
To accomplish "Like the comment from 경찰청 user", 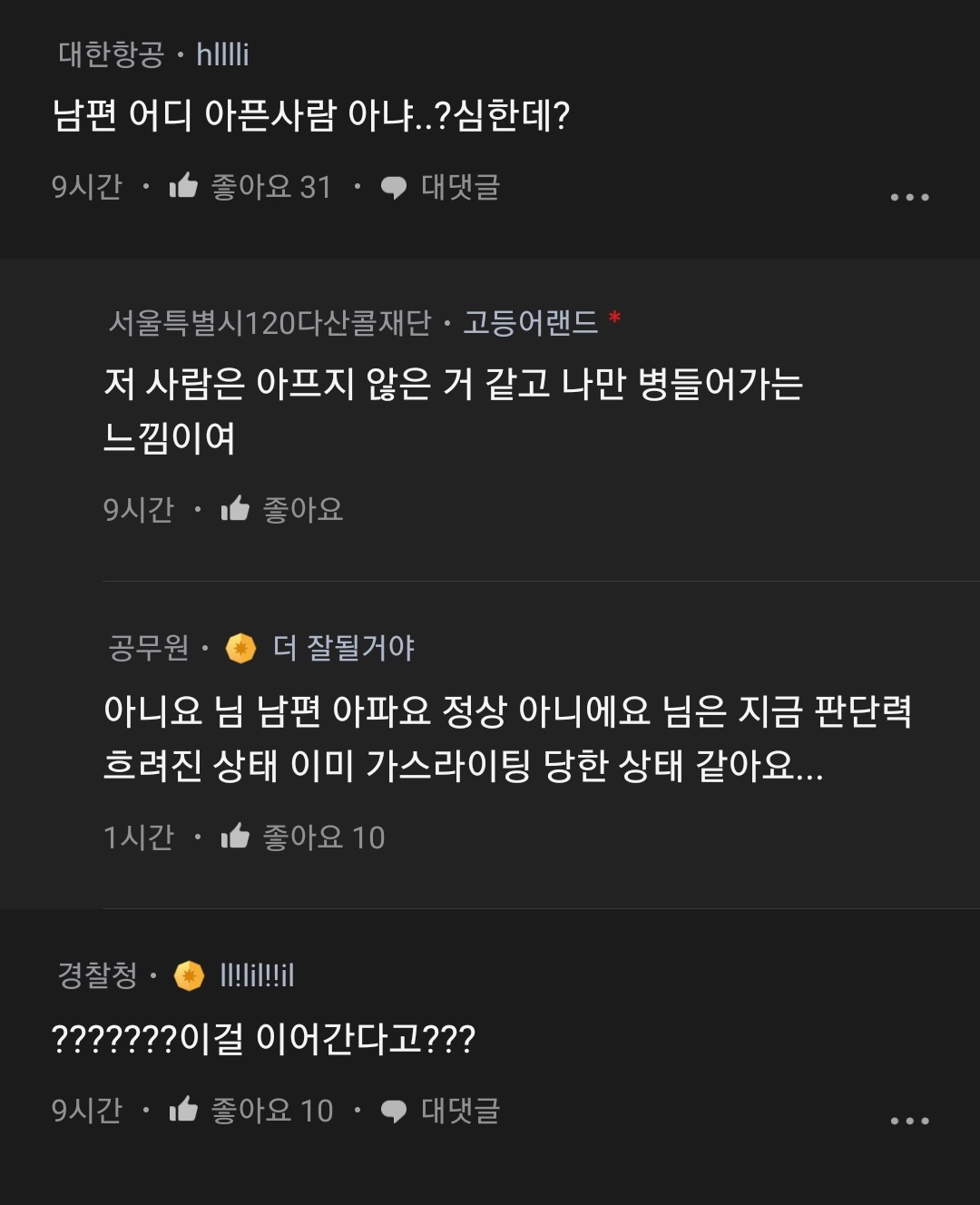I will 184,1110.
